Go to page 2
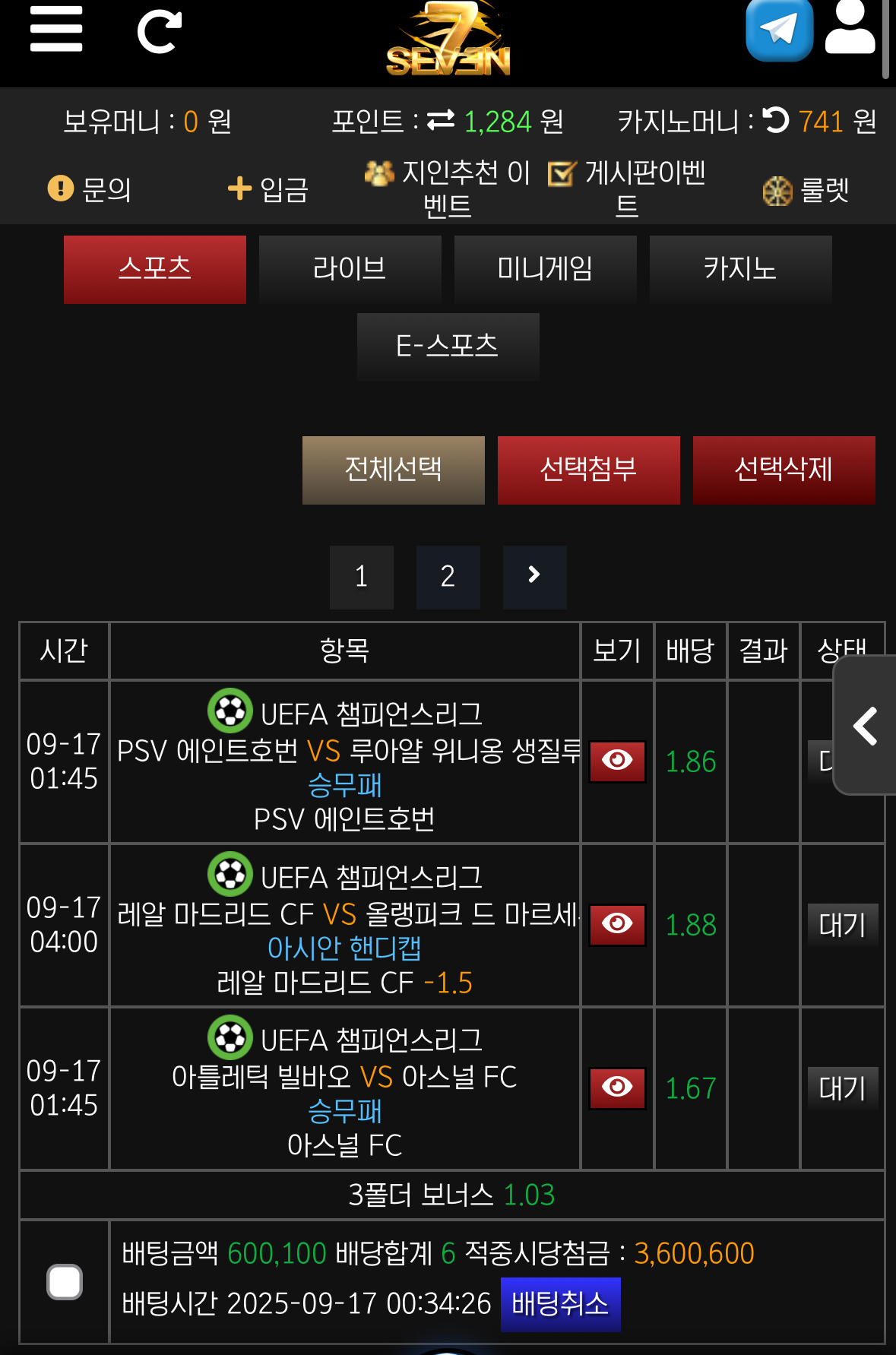 [448, 577]
